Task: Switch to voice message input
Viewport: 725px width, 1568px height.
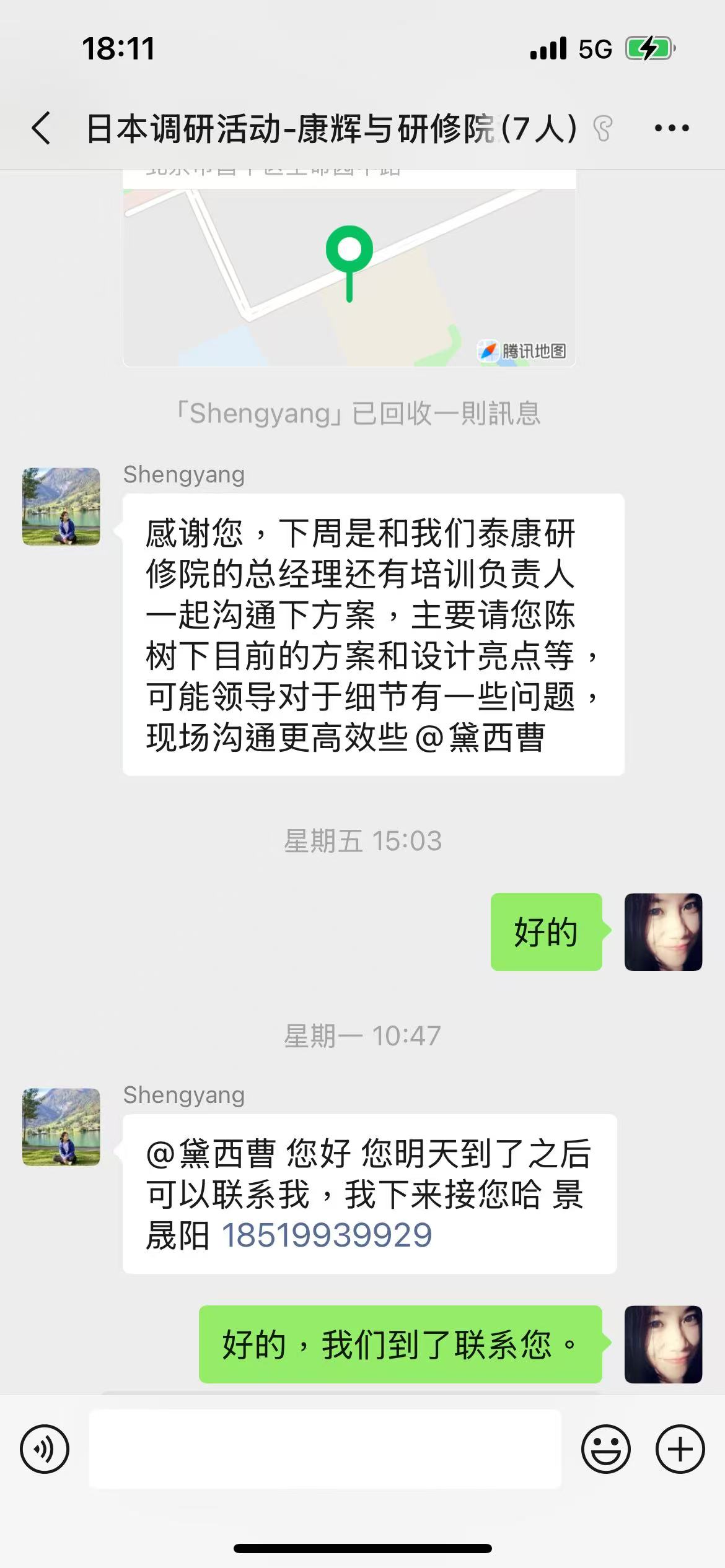Action: pos(45,1449)
